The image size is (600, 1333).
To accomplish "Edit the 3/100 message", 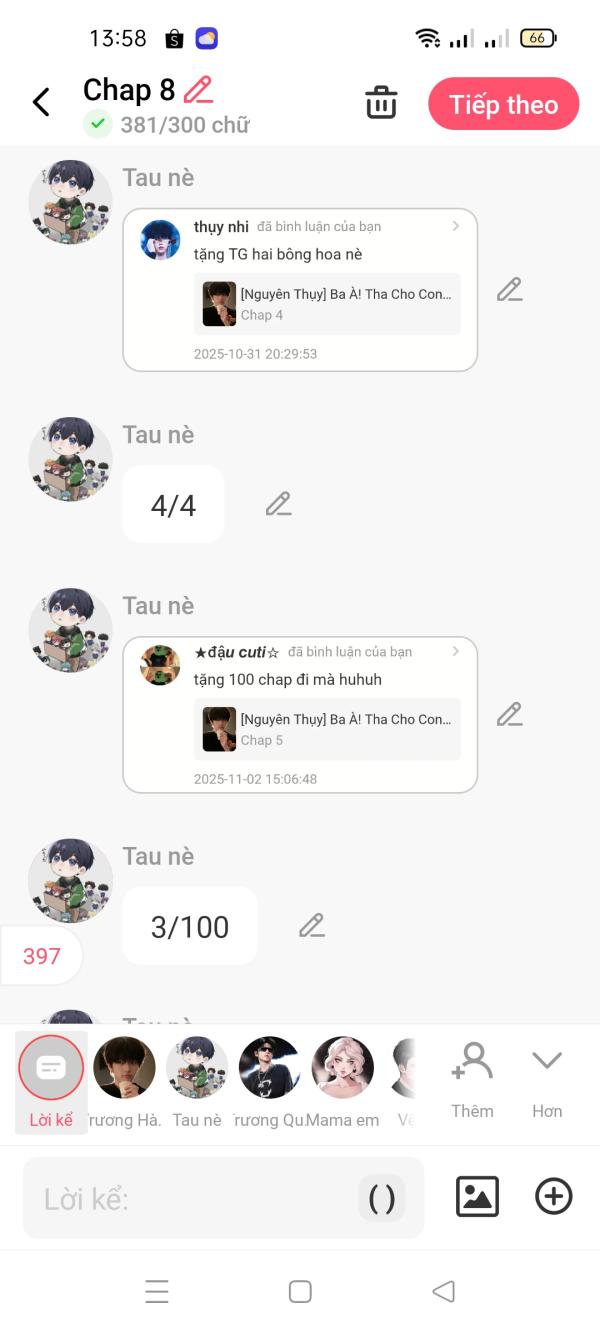I will point(312,926).
